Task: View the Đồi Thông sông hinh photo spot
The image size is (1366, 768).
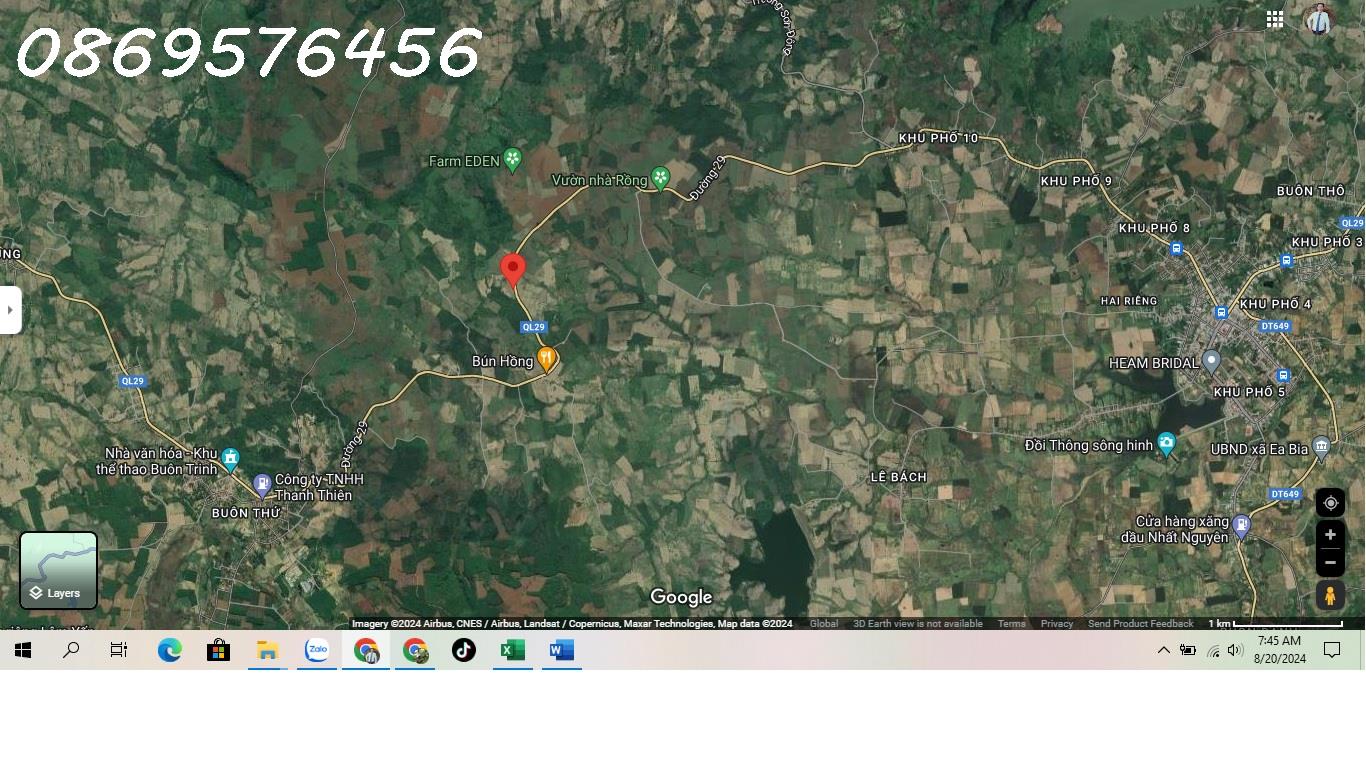Action: click(x=1166, y=443)
